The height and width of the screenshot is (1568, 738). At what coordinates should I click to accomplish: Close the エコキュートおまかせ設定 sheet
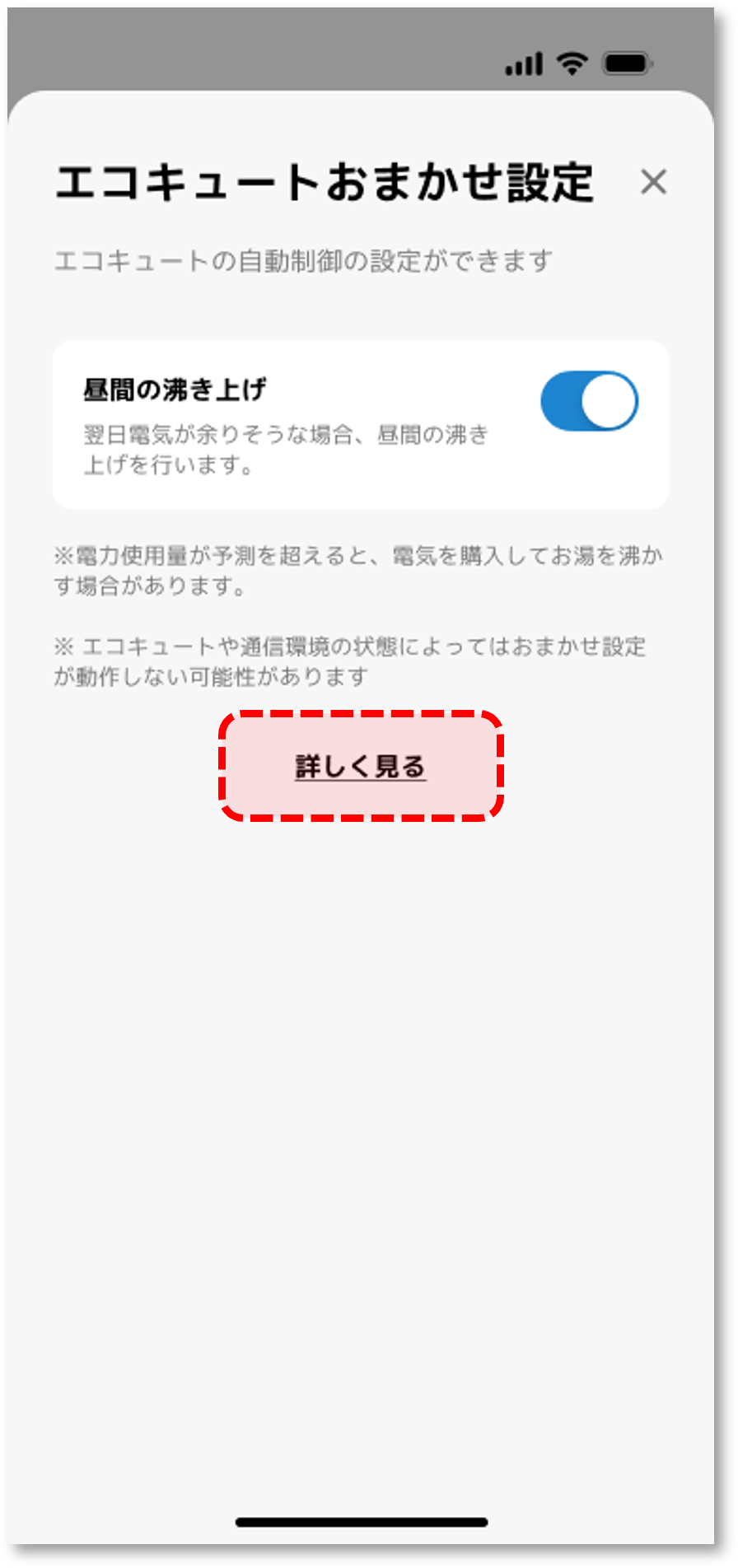pos(653,182)
